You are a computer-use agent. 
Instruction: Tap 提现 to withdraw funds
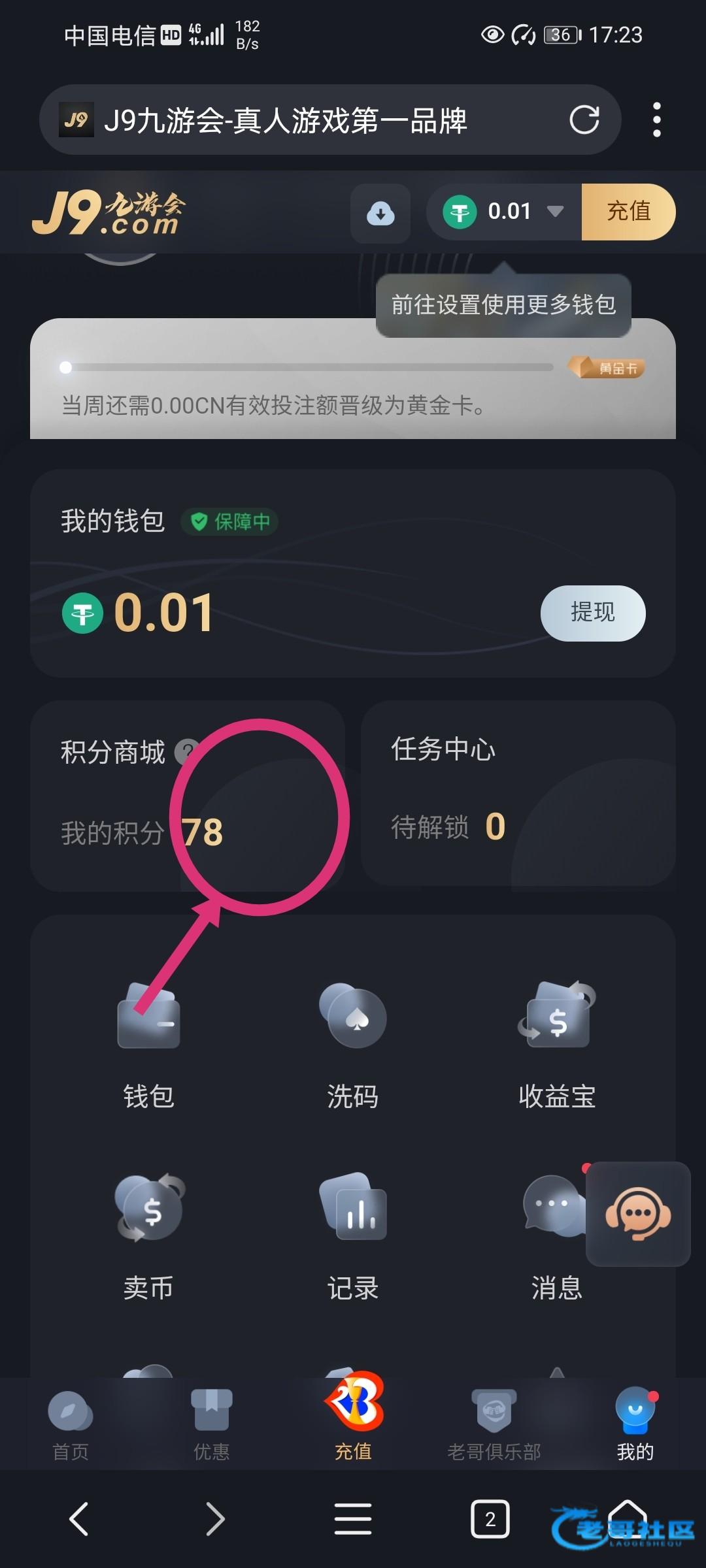[592, 613]
